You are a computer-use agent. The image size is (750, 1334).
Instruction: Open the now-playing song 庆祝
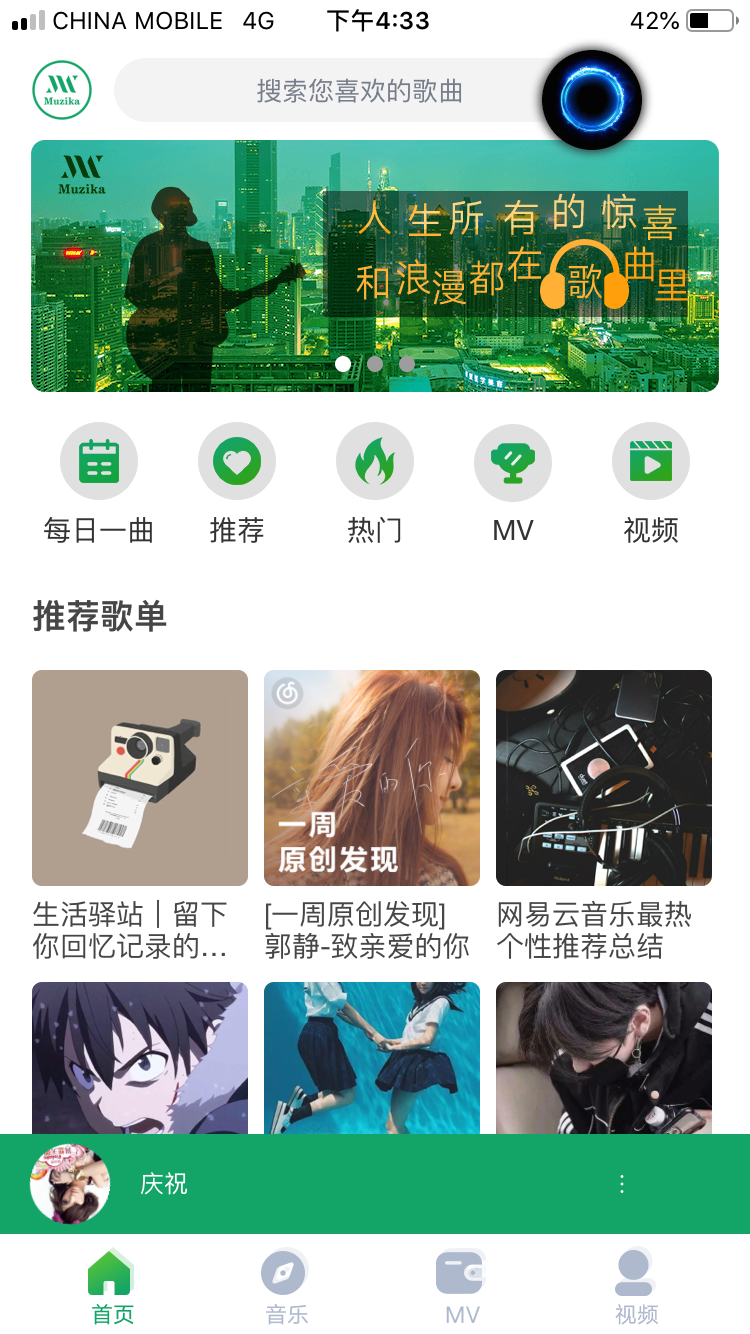(164, 1184)
